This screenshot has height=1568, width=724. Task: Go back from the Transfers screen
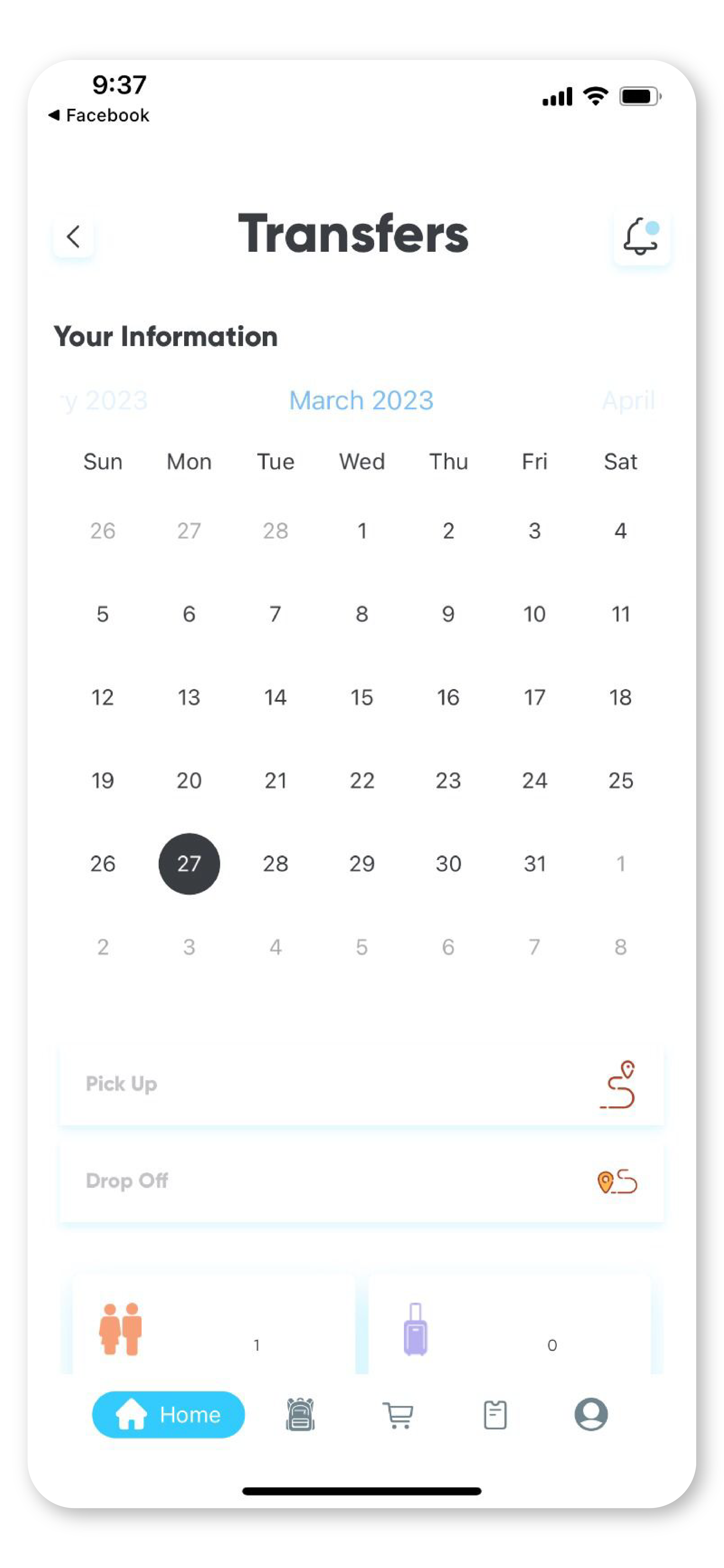(73, 237)
